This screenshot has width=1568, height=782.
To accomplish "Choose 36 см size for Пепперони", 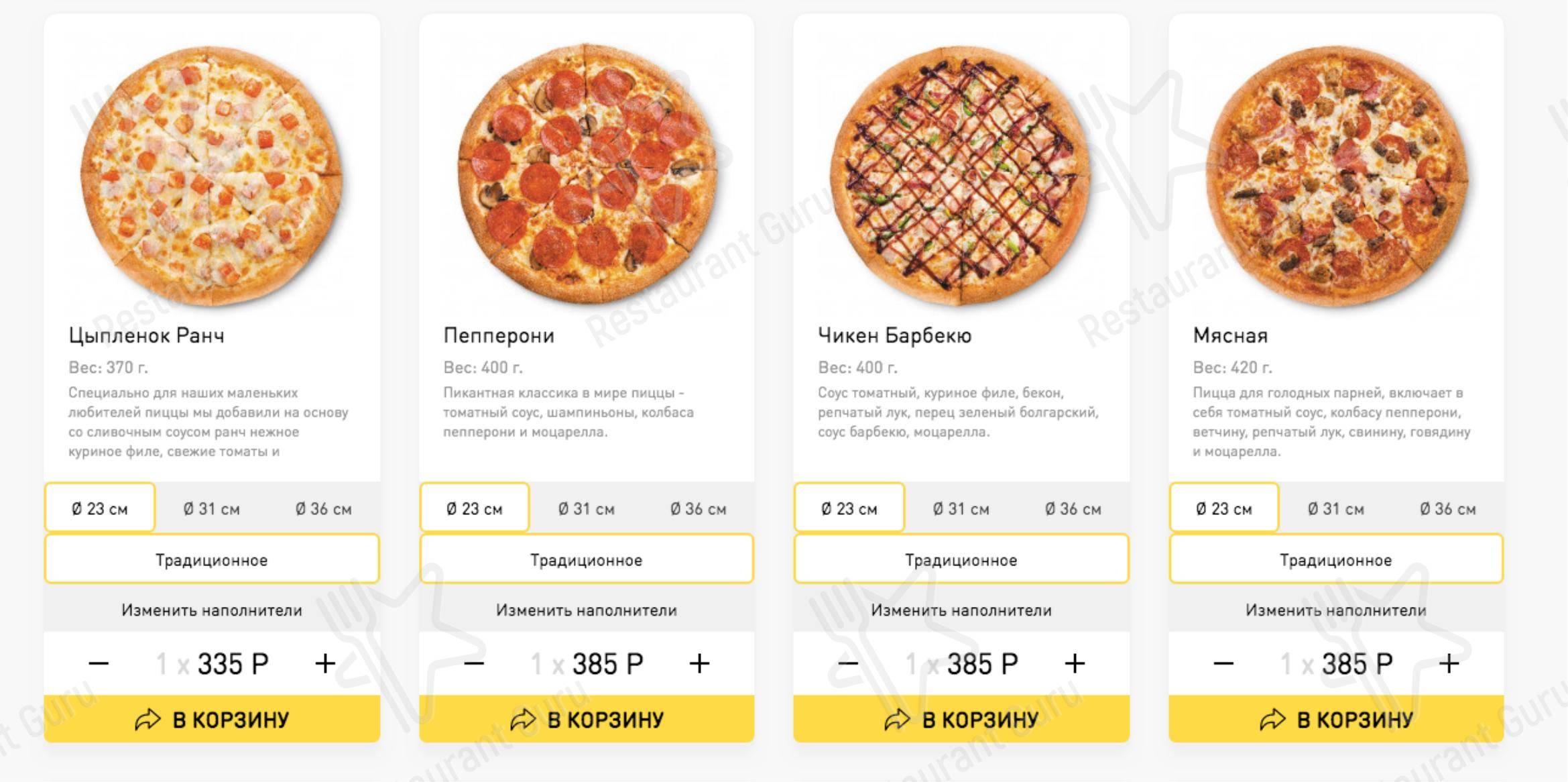I will [x=698, y=508].
